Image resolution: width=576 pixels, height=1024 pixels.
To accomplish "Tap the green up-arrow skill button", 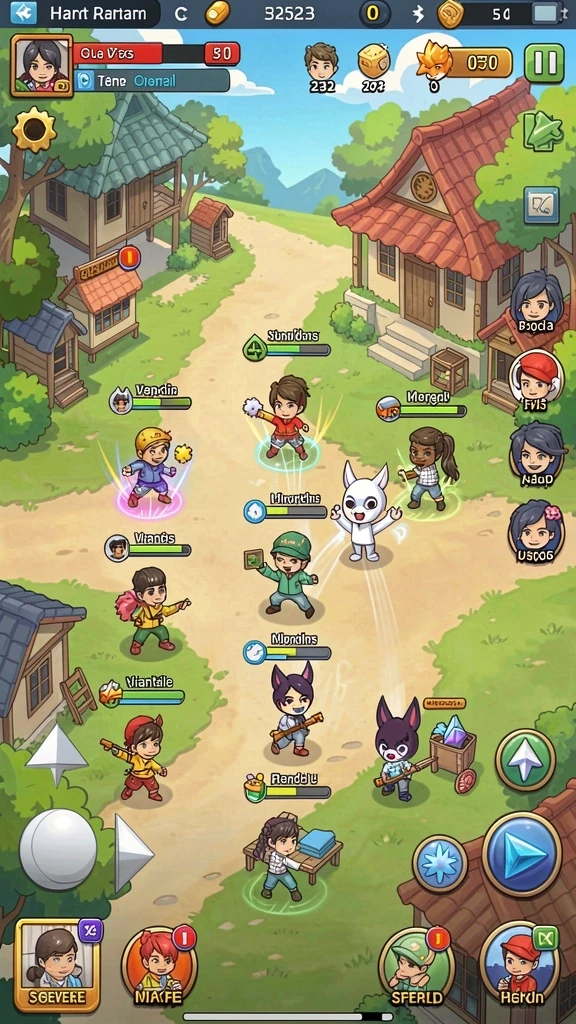I will click(x=525, y=760).
